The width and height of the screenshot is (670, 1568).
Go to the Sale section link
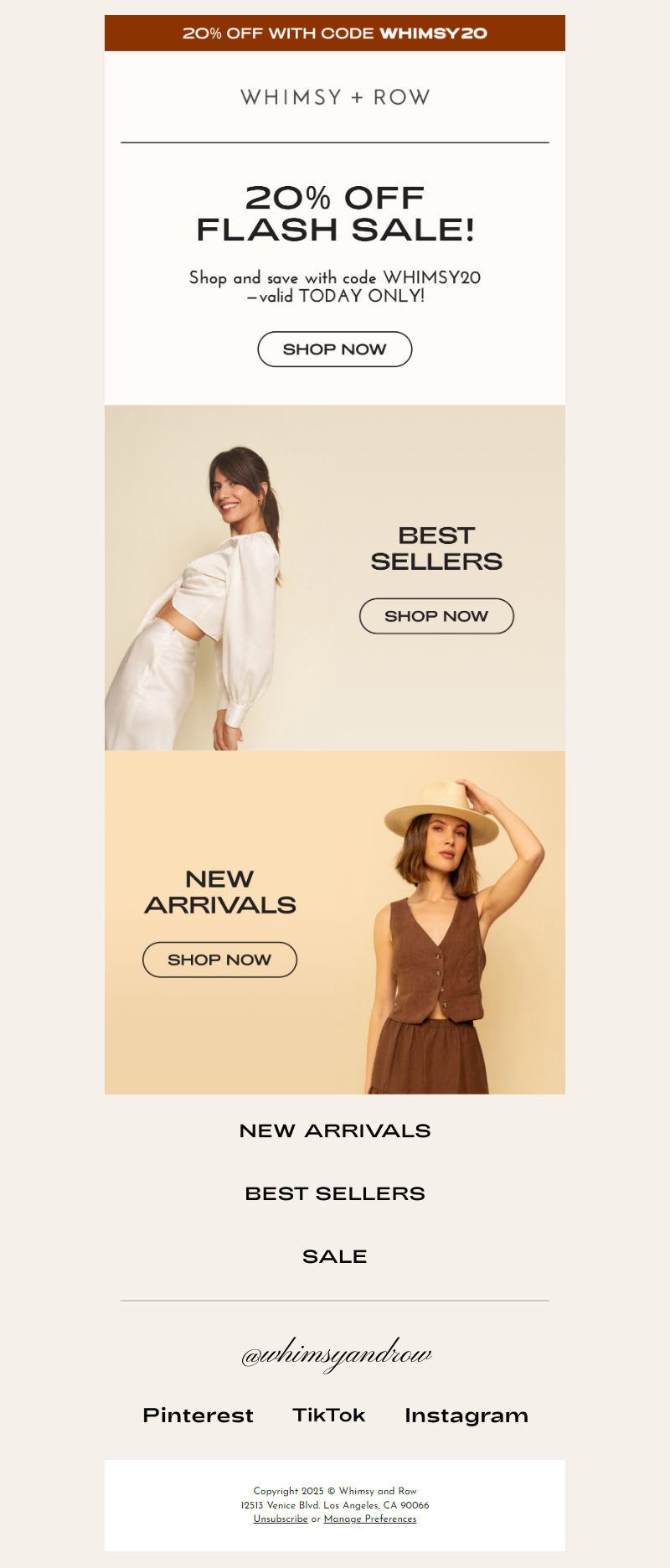(x=334, y=1256)
